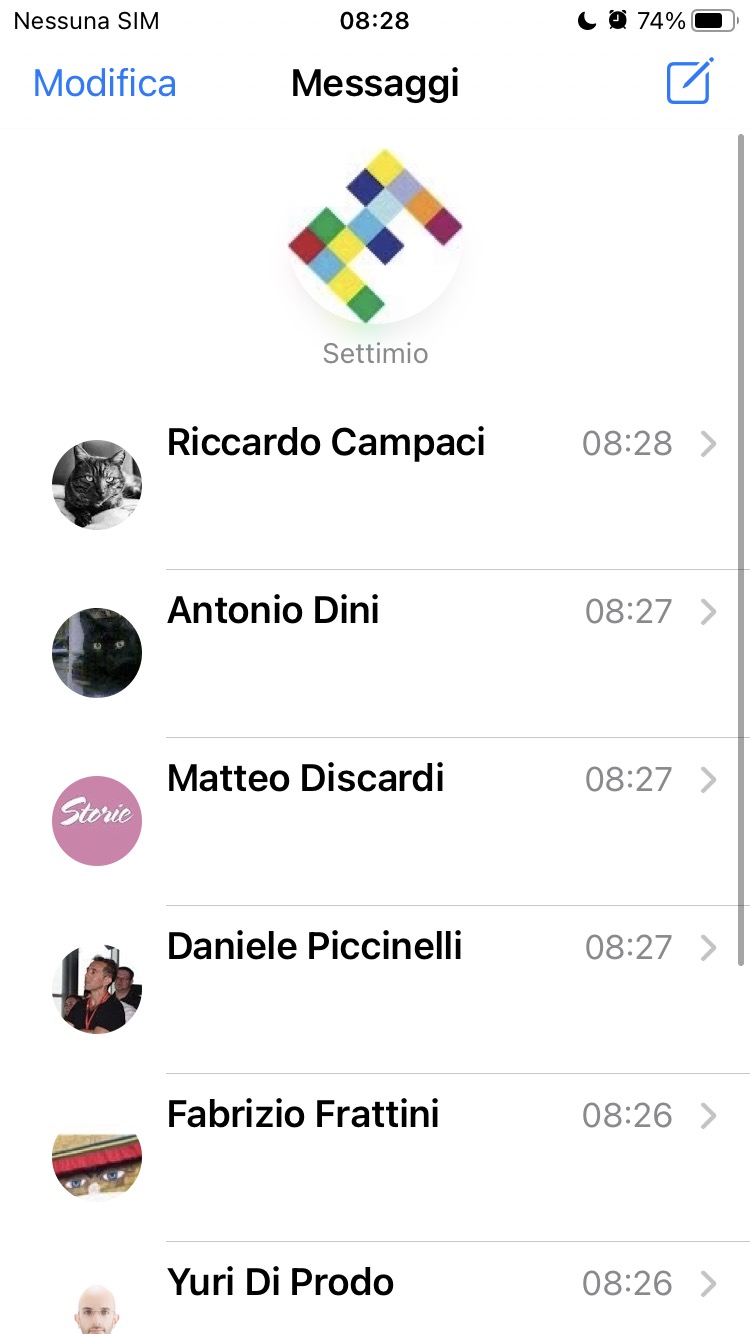750x1334 pixels.
Task: Tap the Modifica button
Action: click(x=105, y=83)
